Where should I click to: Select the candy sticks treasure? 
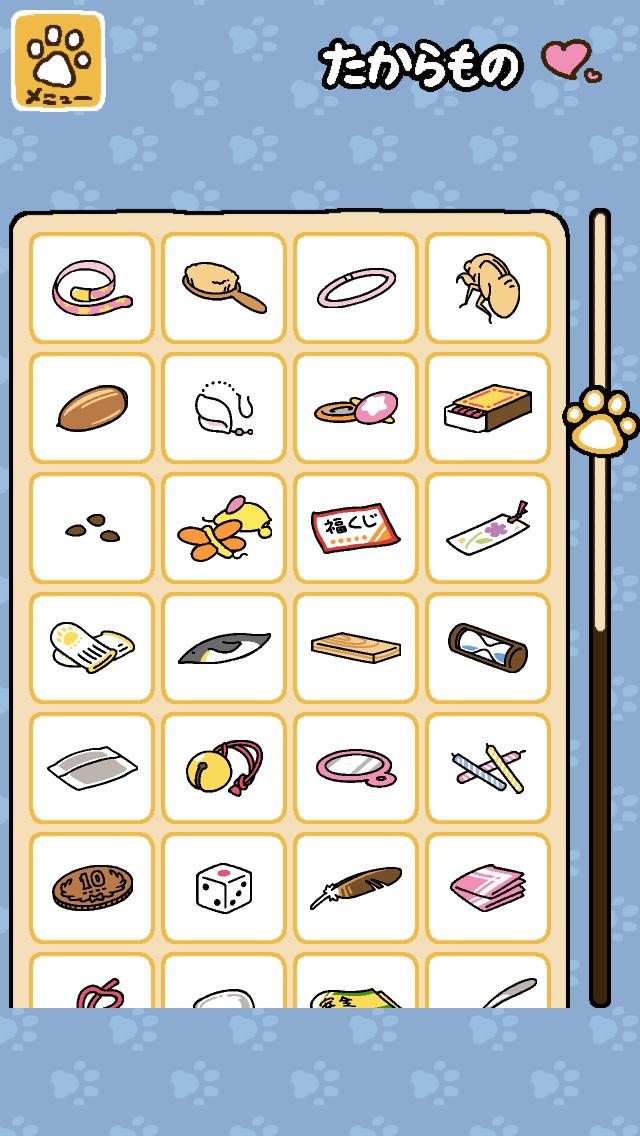pyautogui.click(x=488, y=768)
